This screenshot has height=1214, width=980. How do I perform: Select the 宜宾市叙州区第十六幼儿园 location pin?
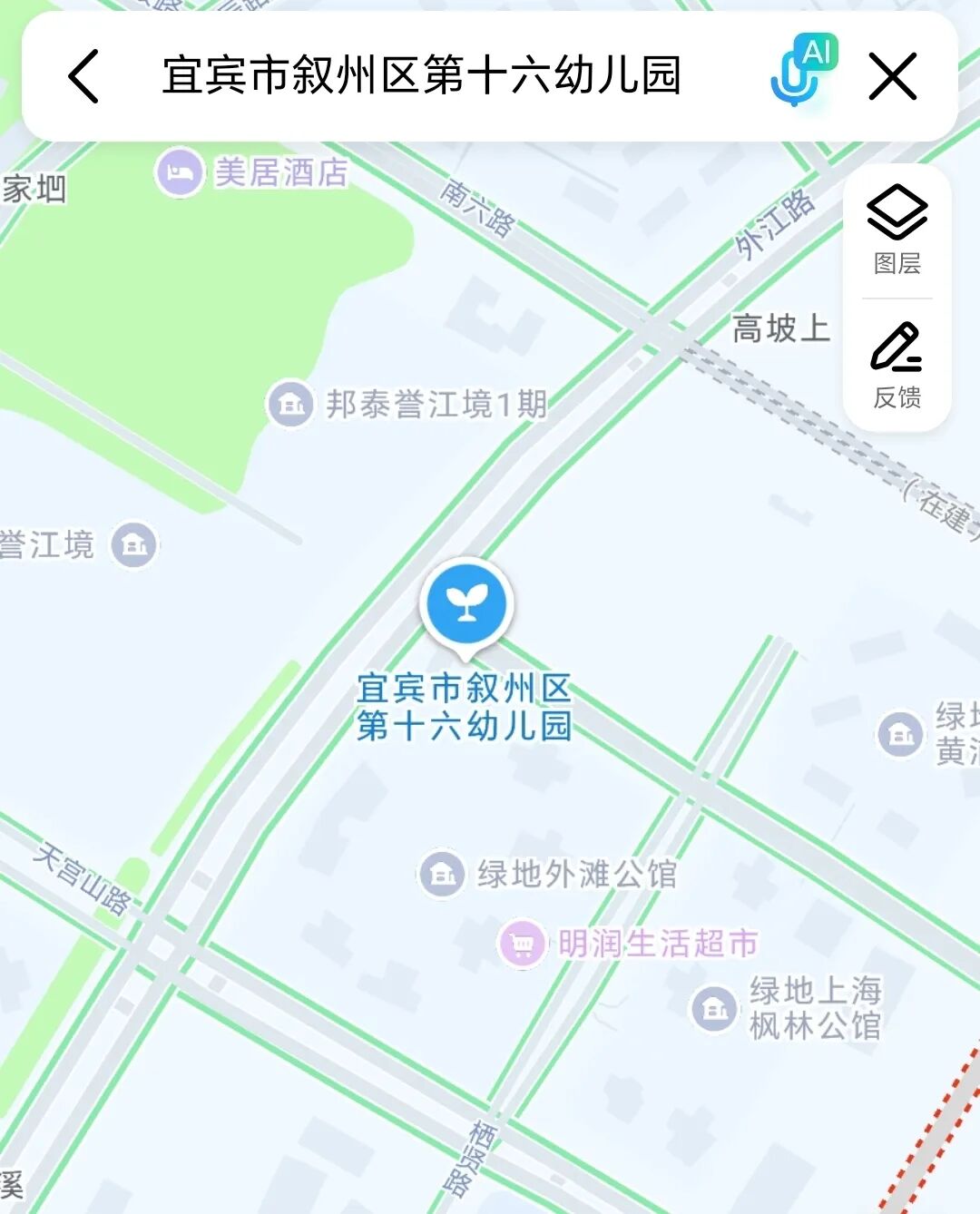point(466,604)
